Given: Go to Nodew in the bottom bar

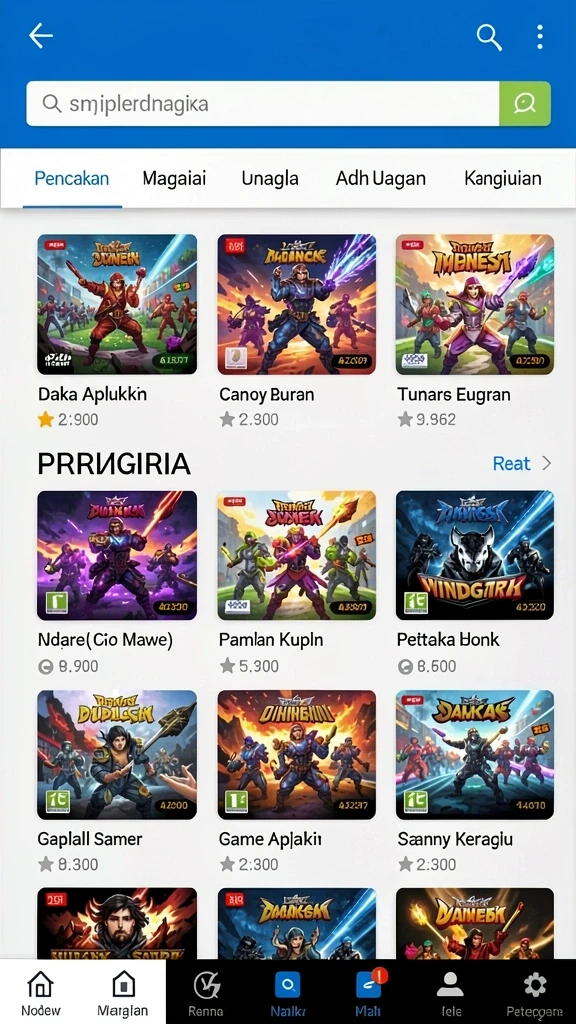Looking at the screenshot, I should (40, 993).
